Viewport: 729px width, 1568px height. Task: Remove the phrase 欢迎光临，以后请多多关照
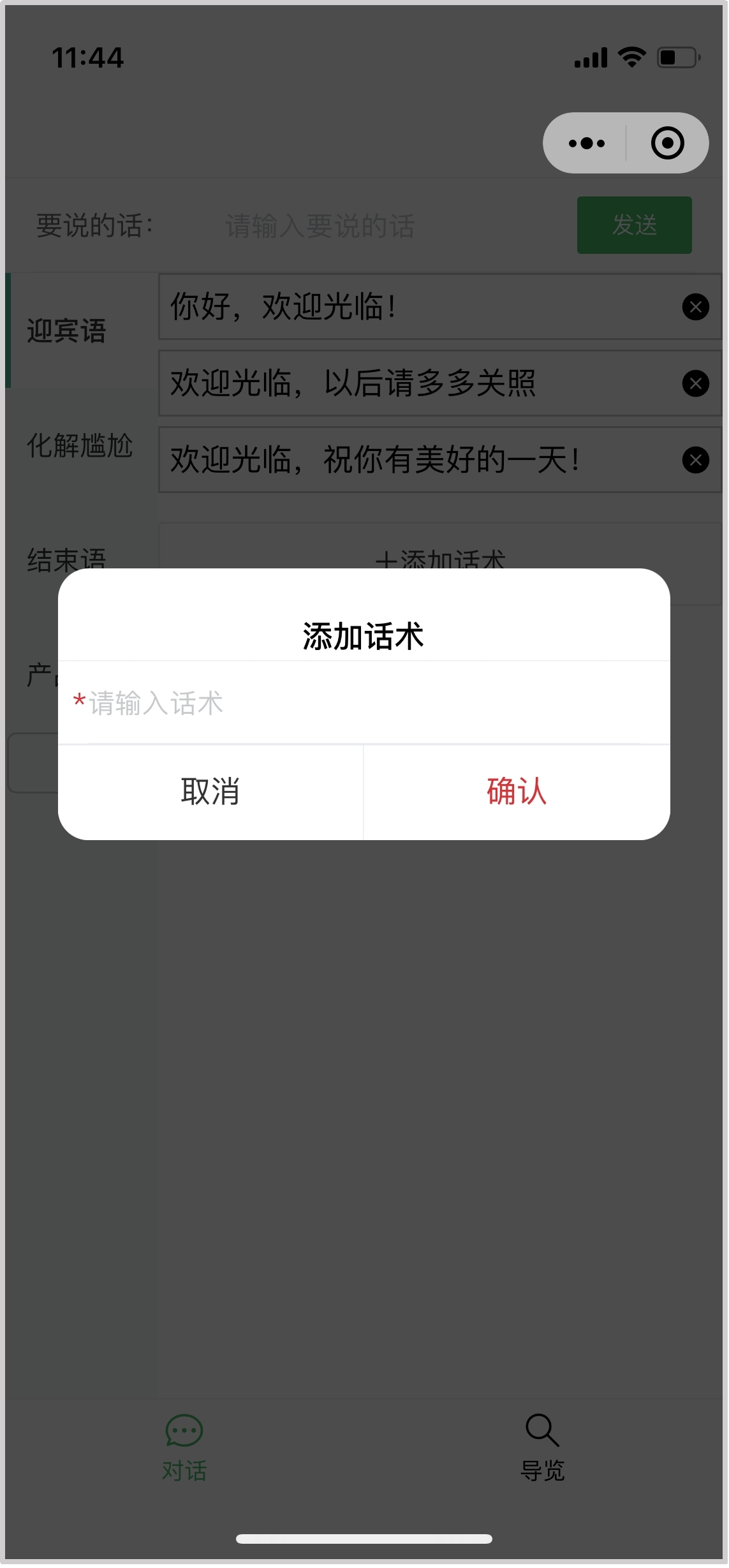point(695,383)
